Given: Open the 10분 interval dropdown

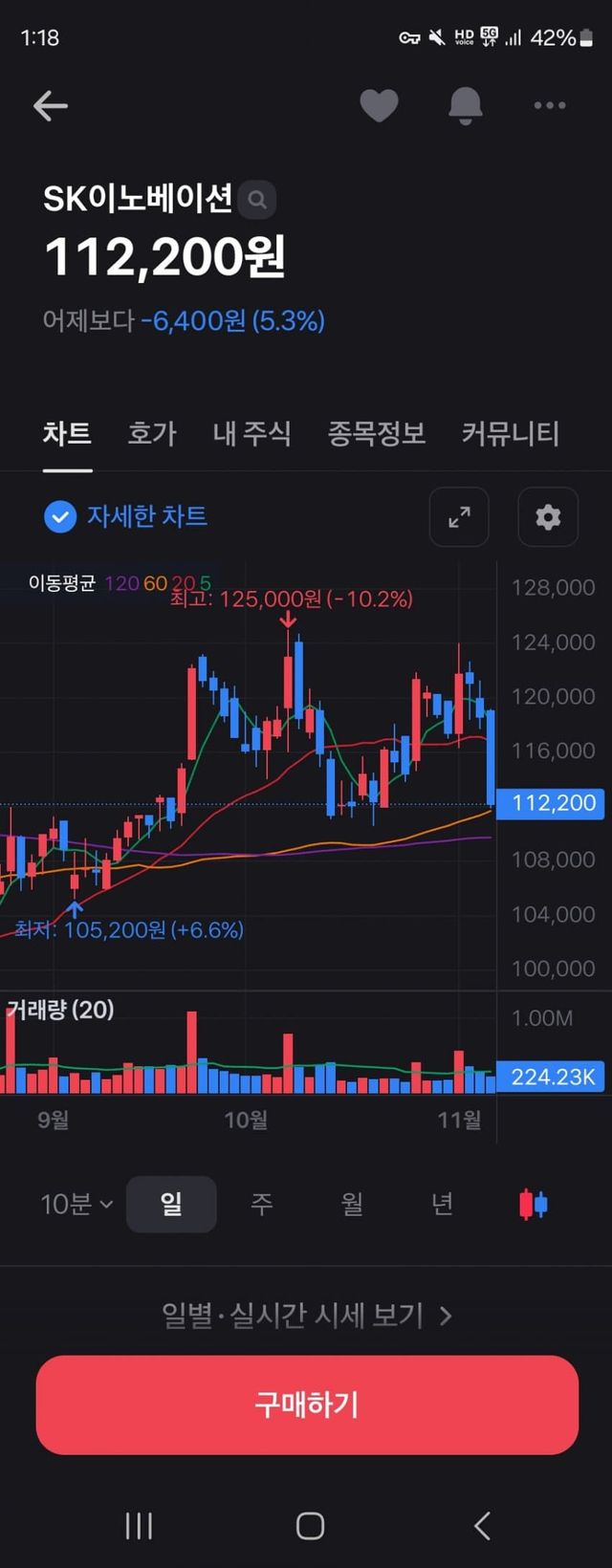Looking at the screenshot, I should [x=76, y=1204].
